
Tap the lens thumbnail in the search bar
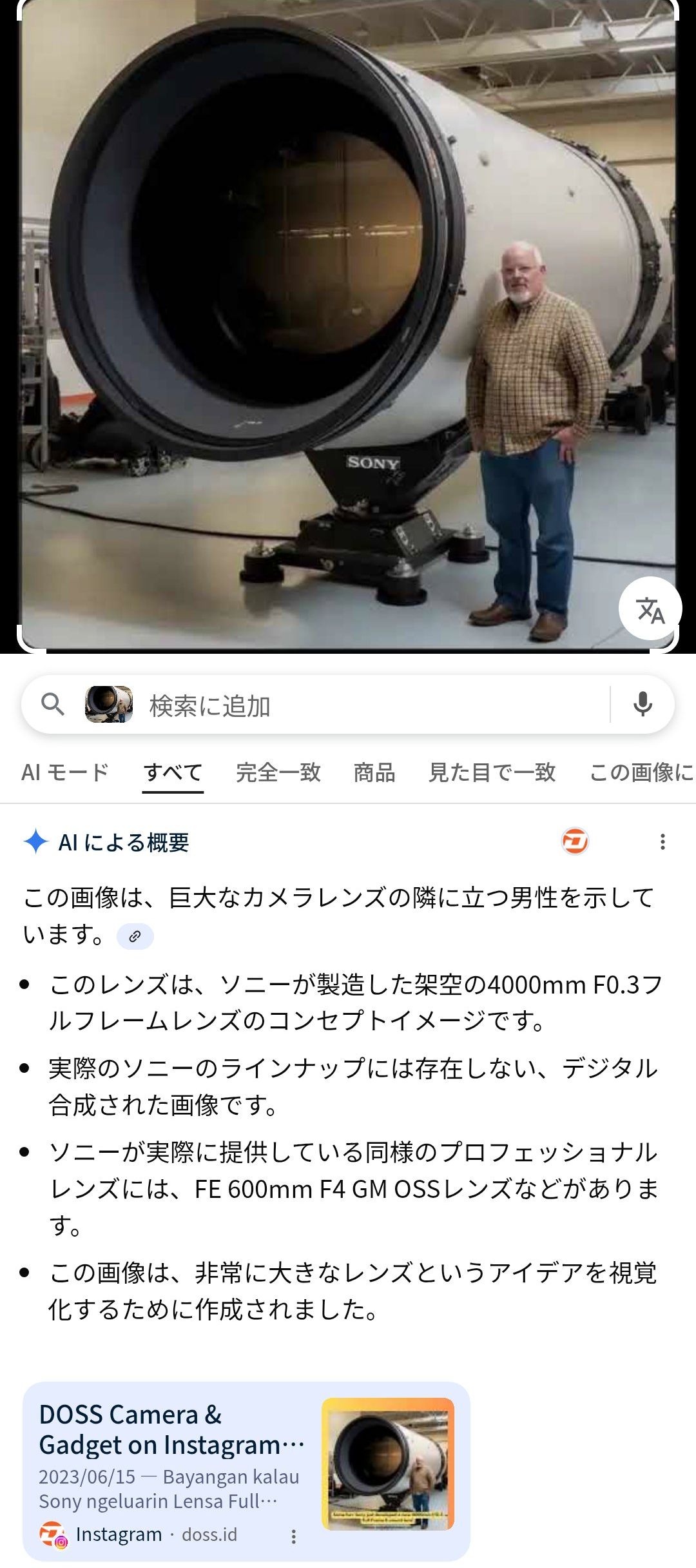click(109, 705)
